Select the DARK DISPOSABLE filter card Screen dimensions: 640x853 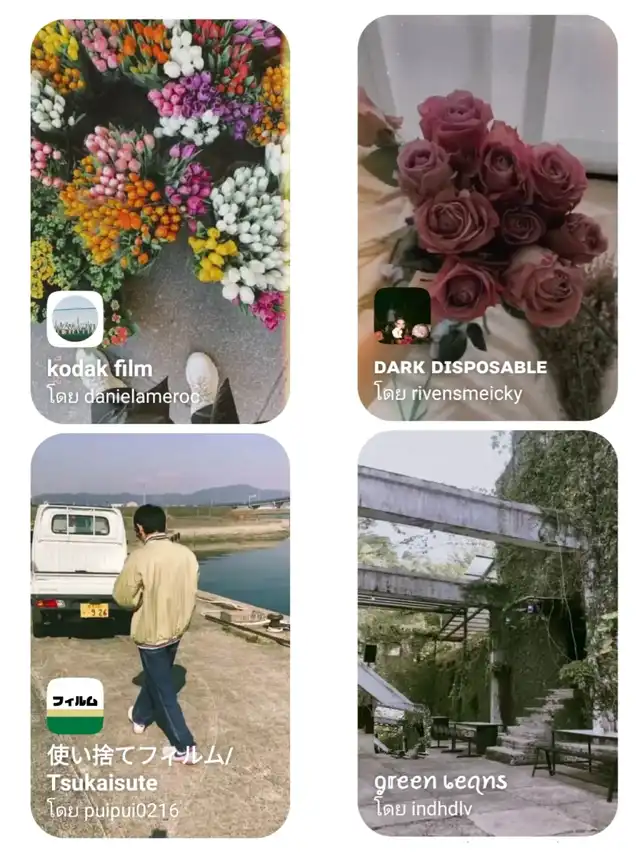pos(487,218)
